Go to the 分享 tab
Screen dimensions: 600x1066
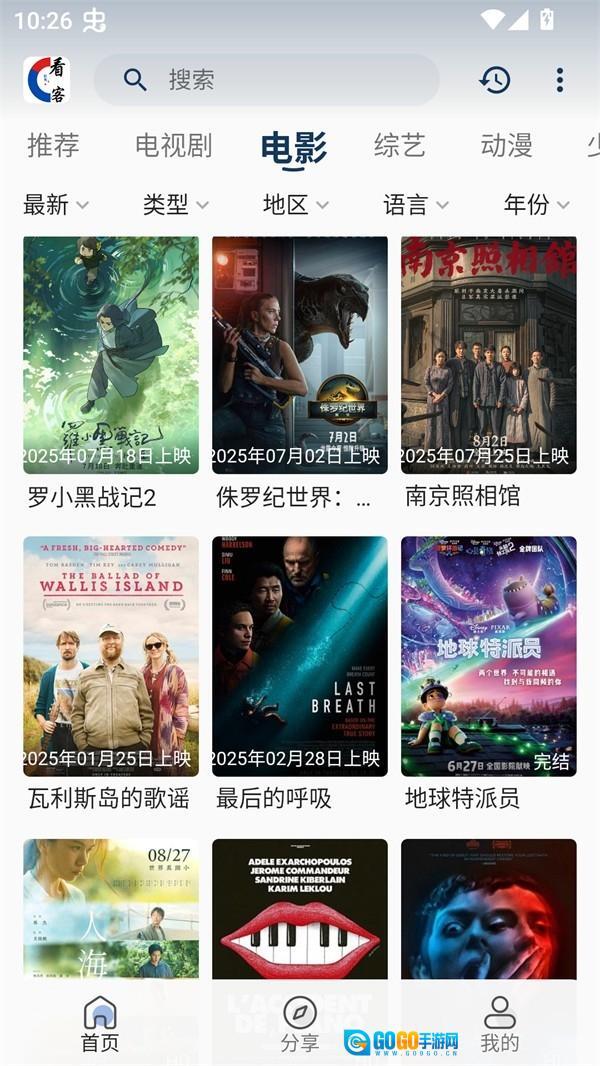pyautogui.click(x=300, y=1024)
